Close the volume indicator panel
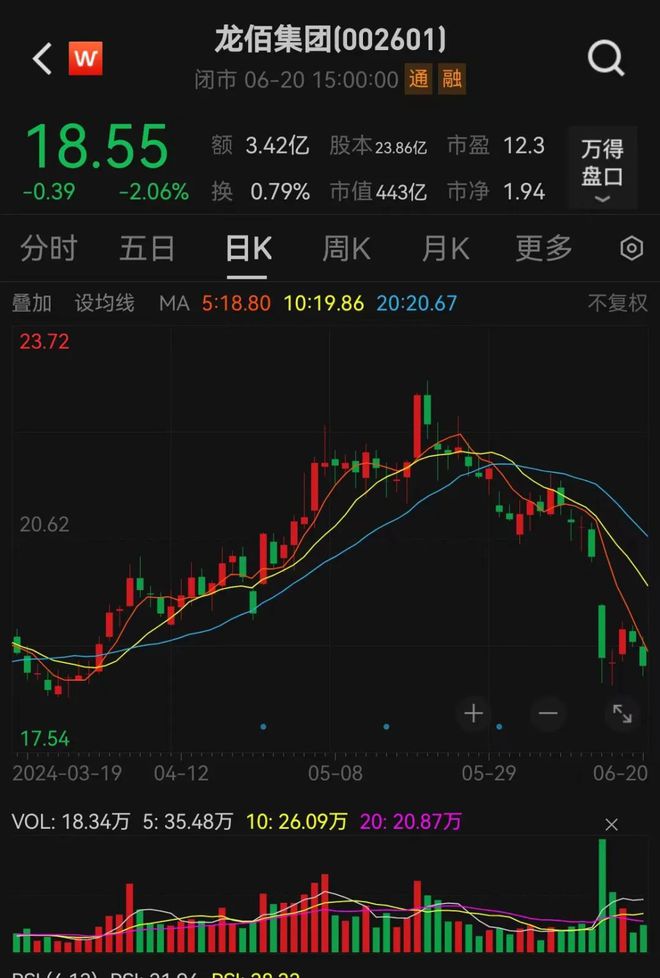This screenshot has height=978, width=660. (x=612, y=824)
